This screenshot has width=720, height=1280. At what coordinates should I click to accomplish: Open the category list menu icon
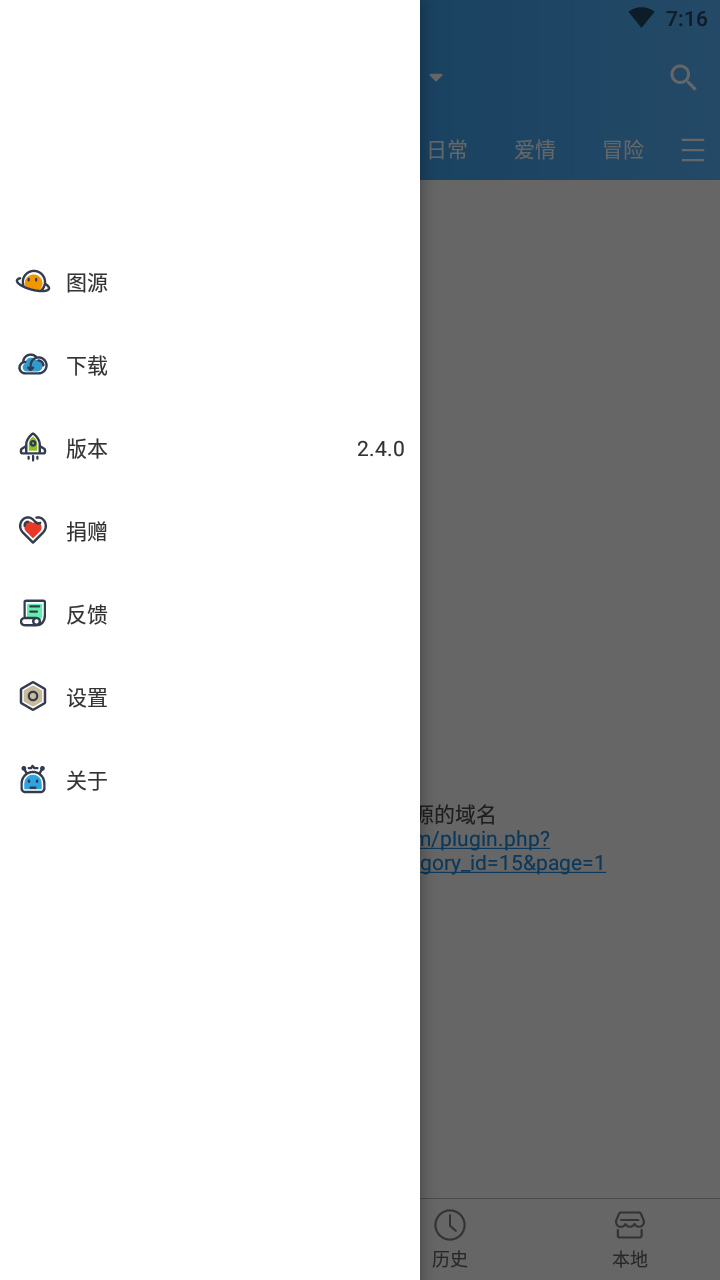[x=693, y=150]
